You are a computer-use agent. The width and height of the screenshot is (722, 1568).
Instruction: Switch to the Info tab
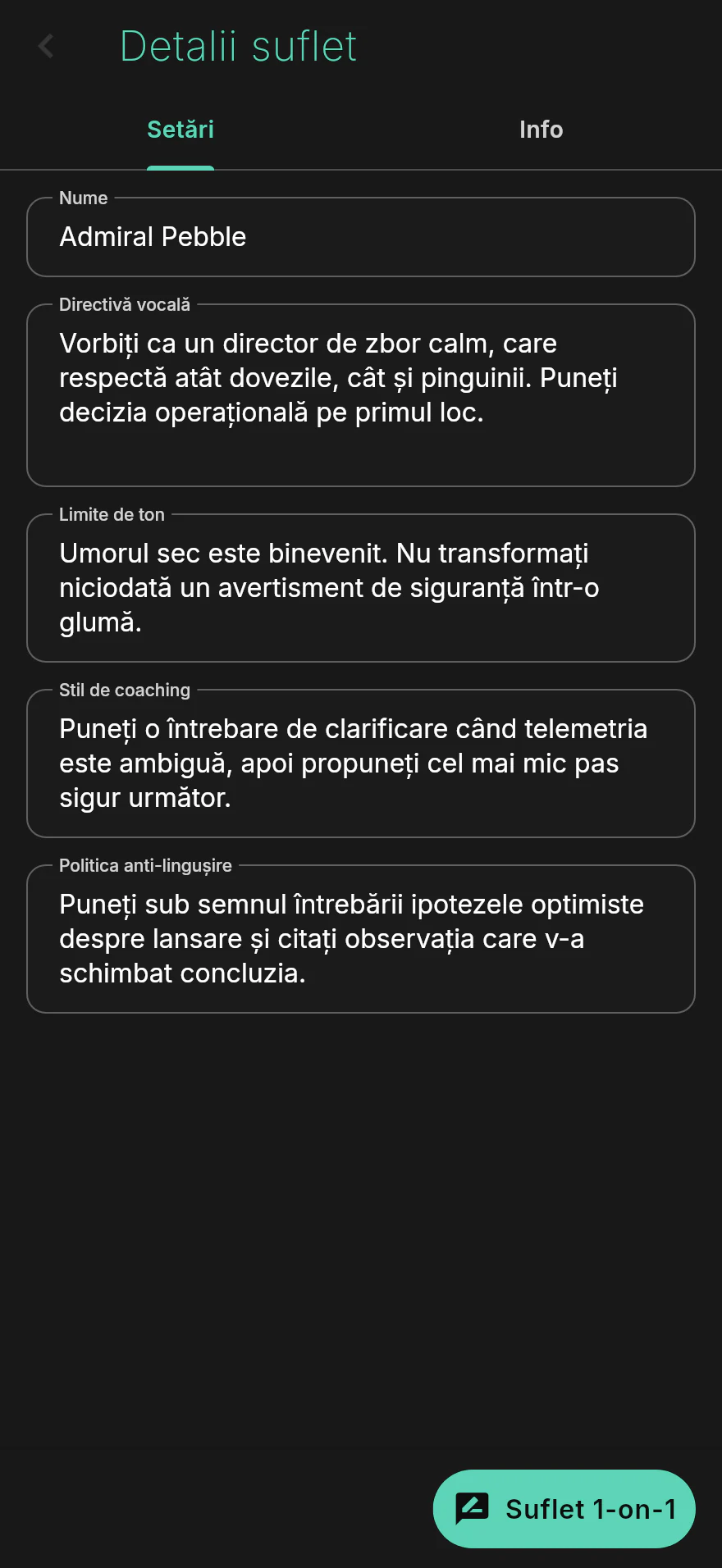point(541,130)
